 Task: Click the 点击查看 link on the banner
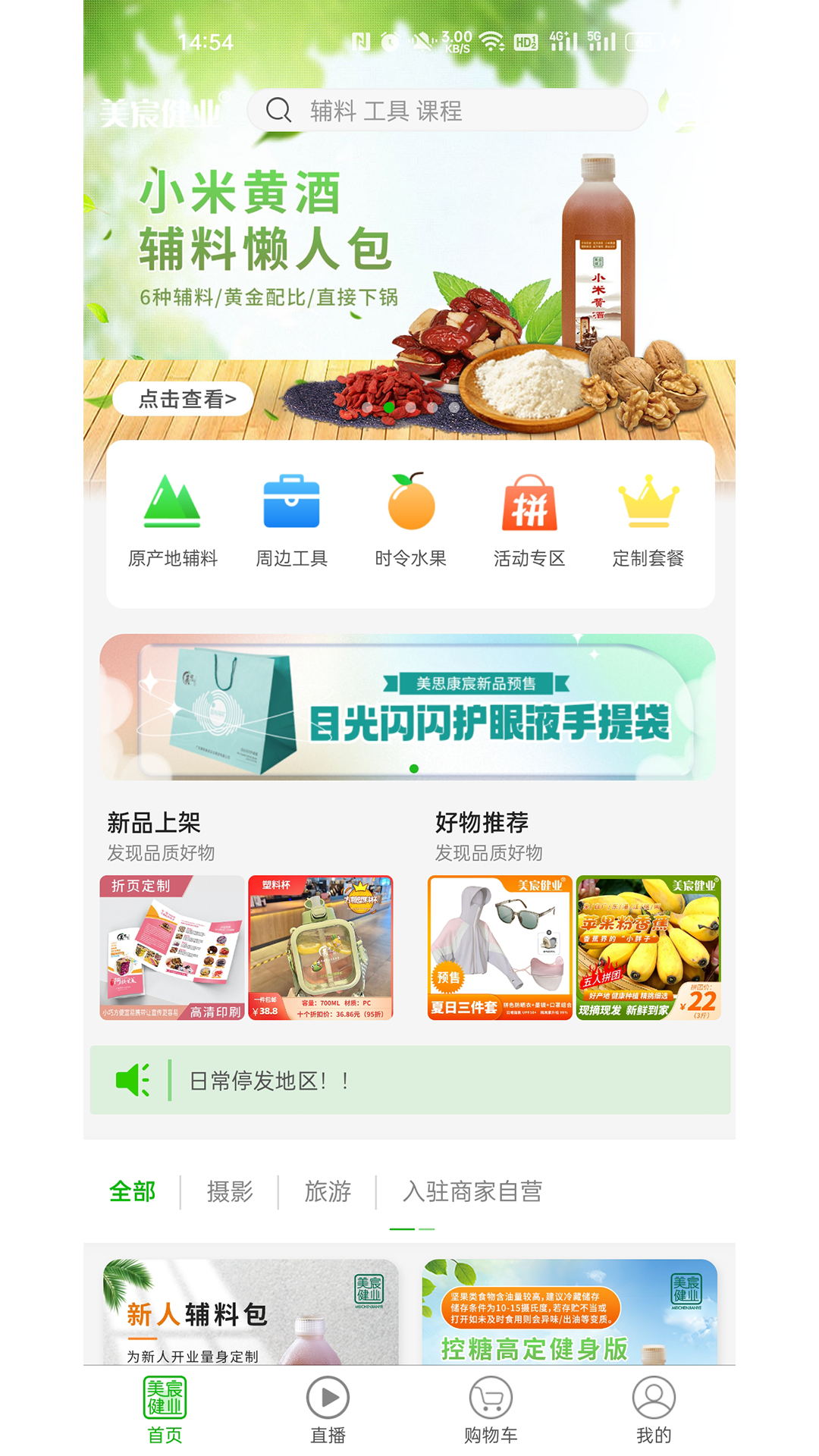[x=184, y=398]
